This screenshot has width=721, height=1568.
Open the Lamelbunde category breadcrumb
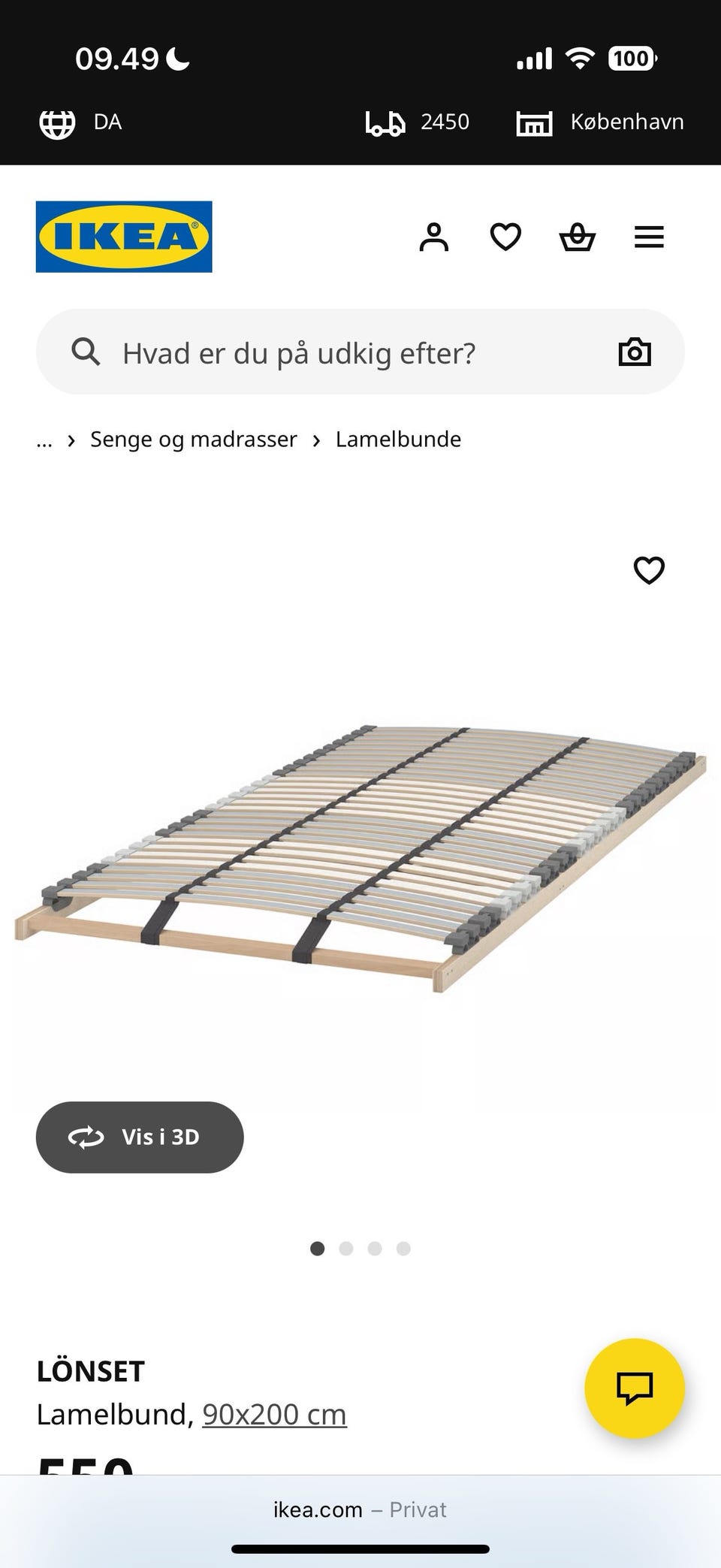tap(398, 439)
